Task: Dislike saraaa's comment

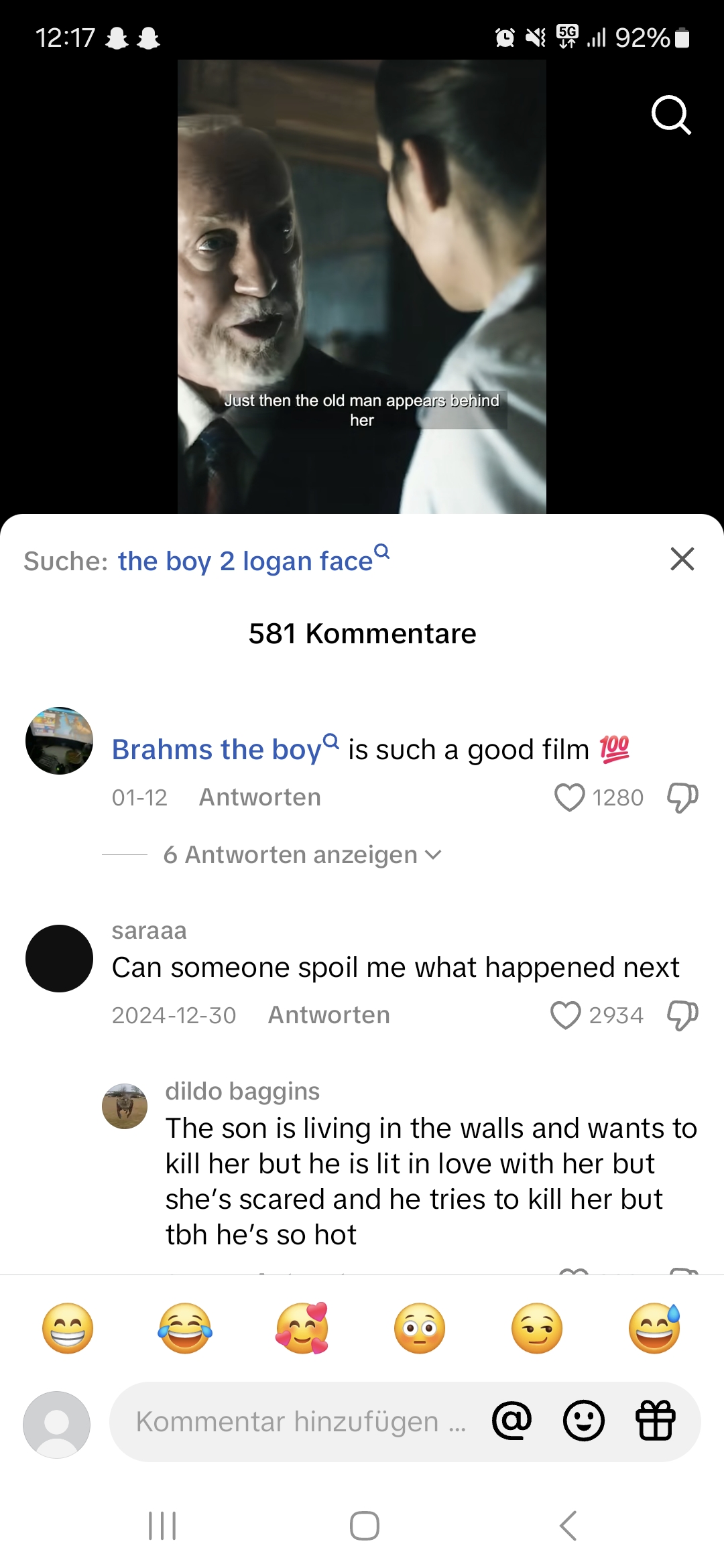Action: pos(682,1015)
